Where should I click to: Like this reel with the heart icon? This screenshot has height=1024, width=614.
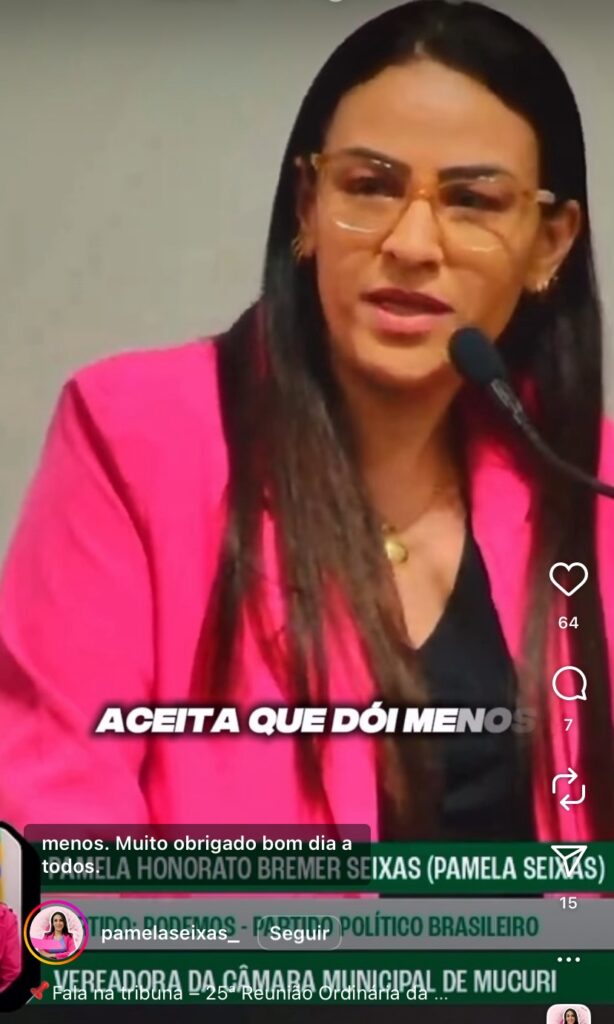coord(568,579)
